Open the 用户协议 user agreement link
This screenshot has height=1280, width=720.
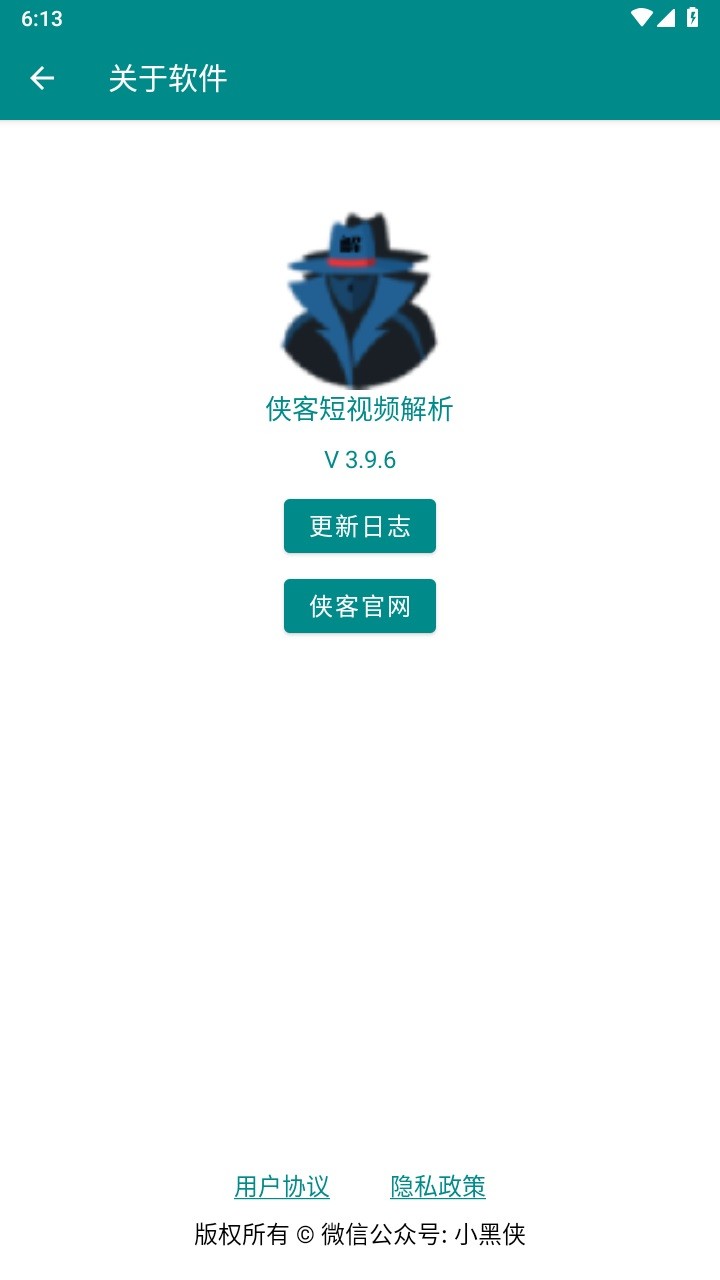(283, 1186)
